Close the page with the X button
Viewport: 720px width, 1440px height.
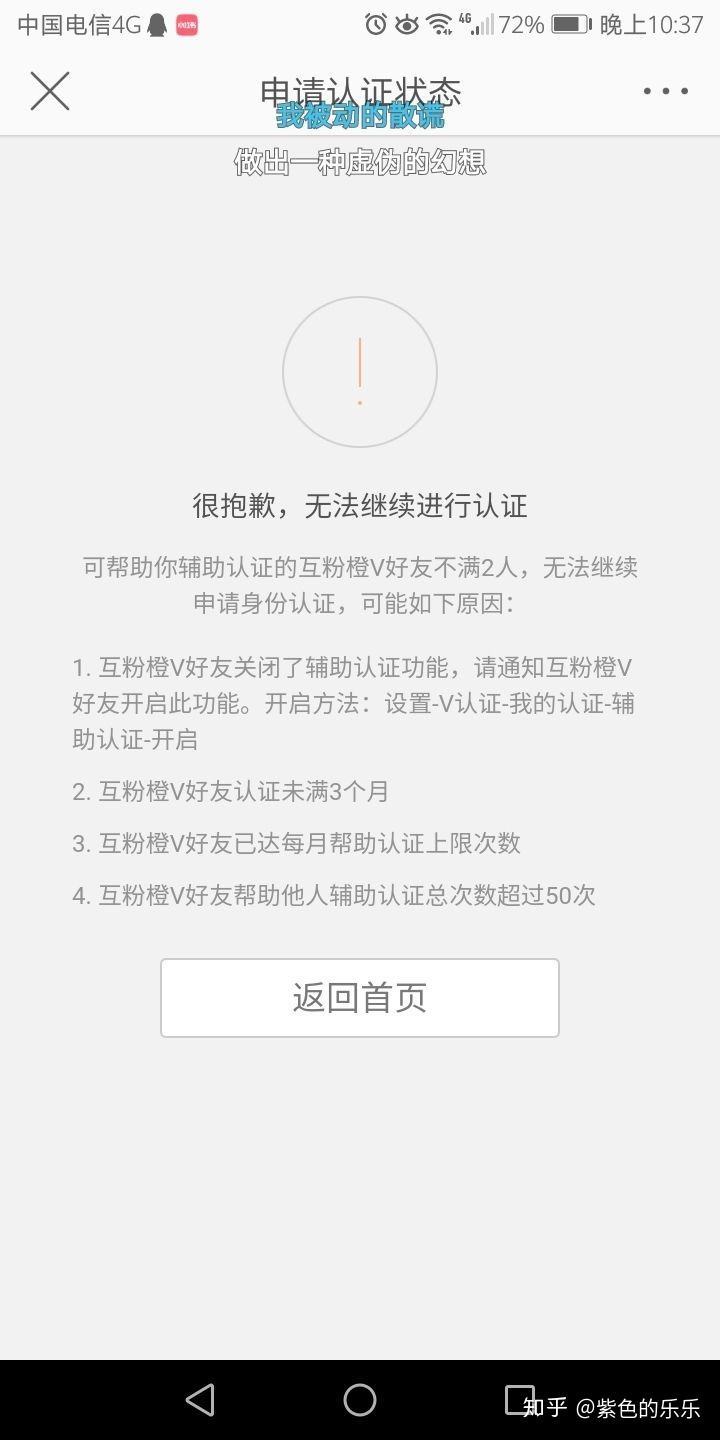pyautogui.click(x=50, y=91)
